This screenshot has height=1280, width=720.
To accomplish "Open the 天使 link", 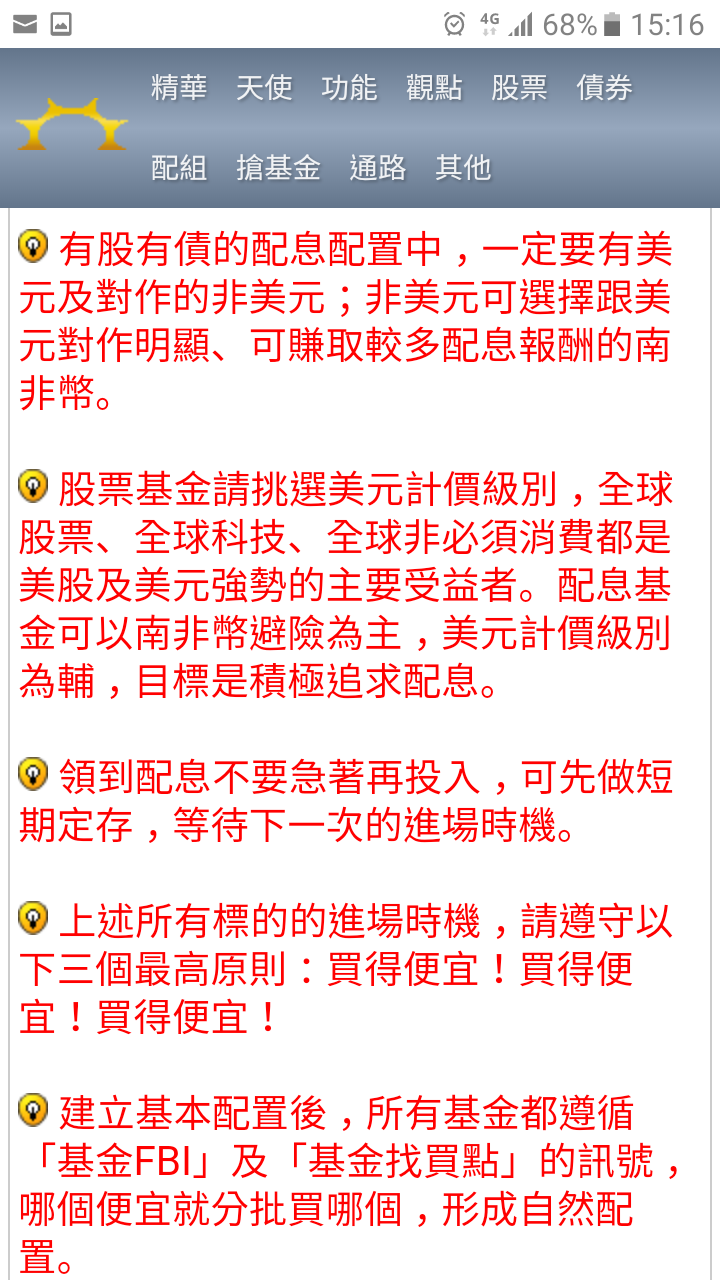I will click(x=265, y=88).
